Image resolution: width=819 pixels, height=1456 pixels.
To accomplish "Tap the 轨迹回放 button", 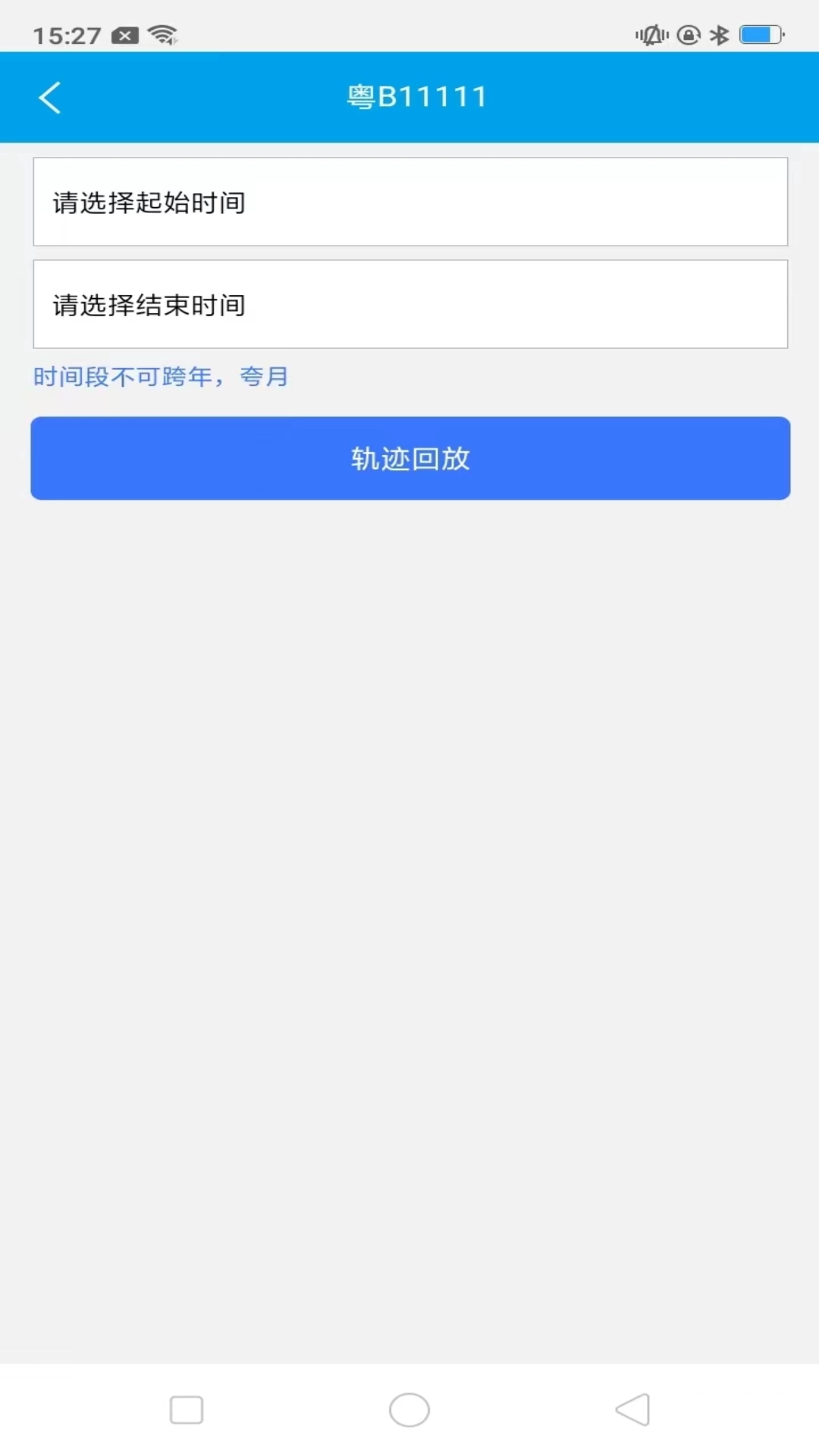I will click(410, 458).
